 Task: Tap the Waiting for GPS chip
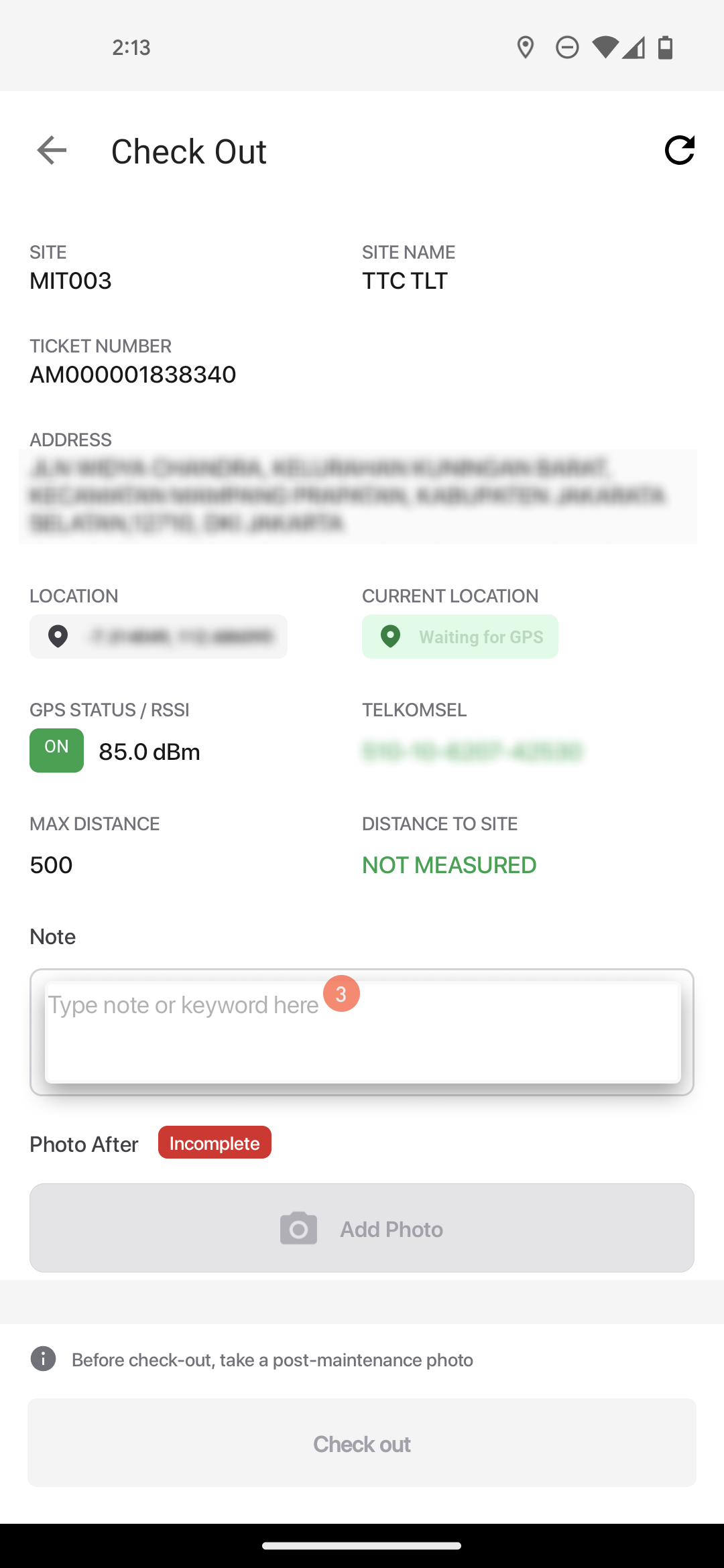pos(460,637)
